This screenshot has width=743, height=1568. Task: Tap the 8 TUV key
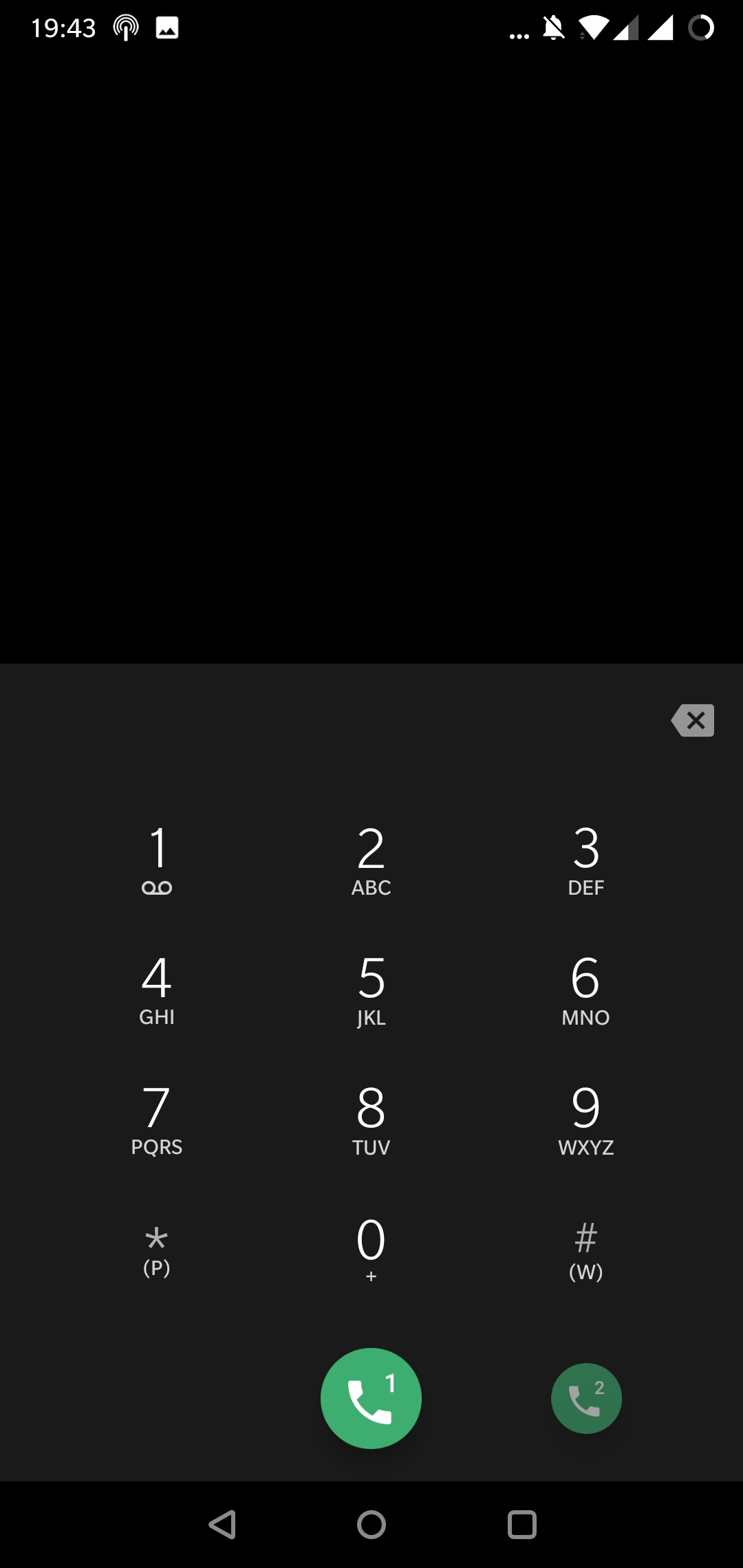371,1120
